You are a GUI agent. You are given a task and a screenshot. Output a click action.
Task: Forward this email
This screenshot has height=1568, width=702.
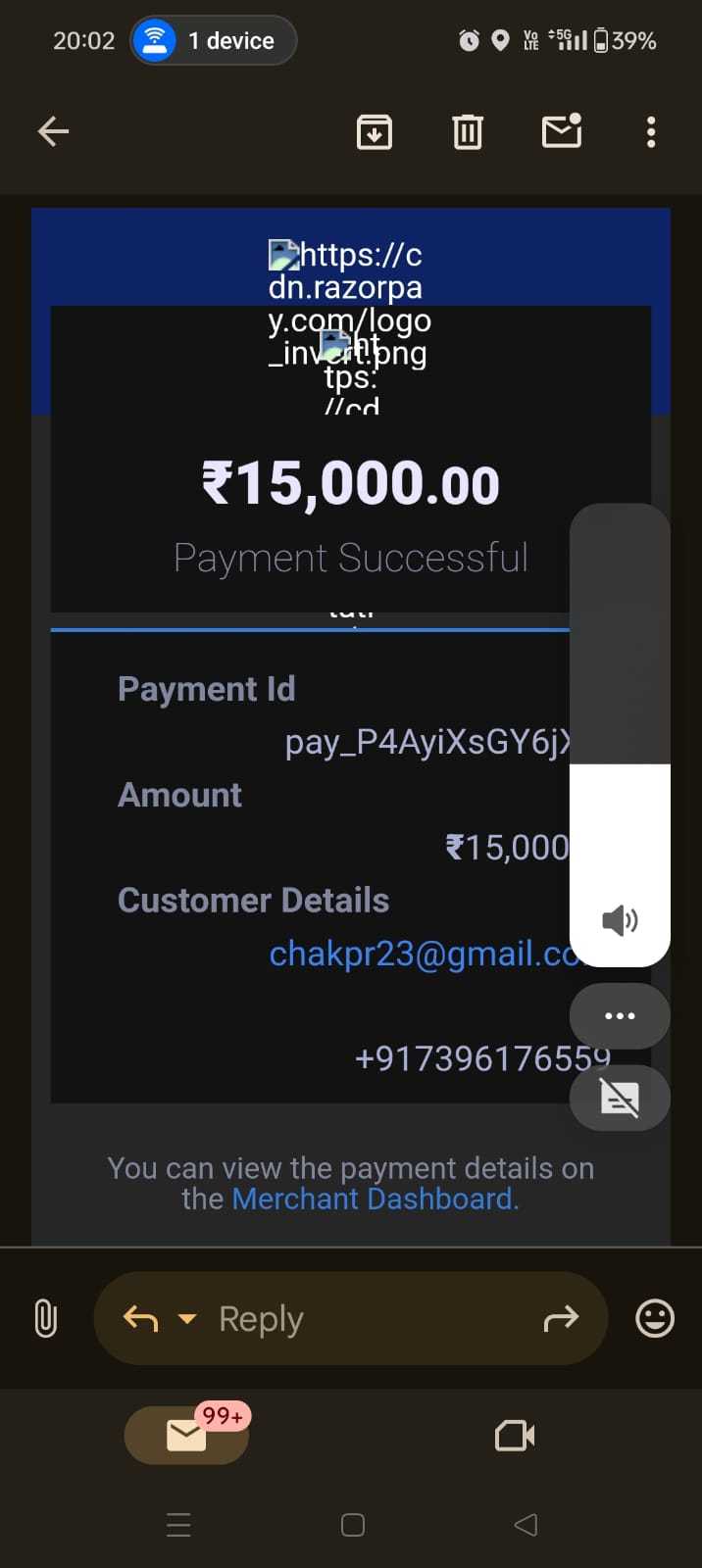[561, 1319]
